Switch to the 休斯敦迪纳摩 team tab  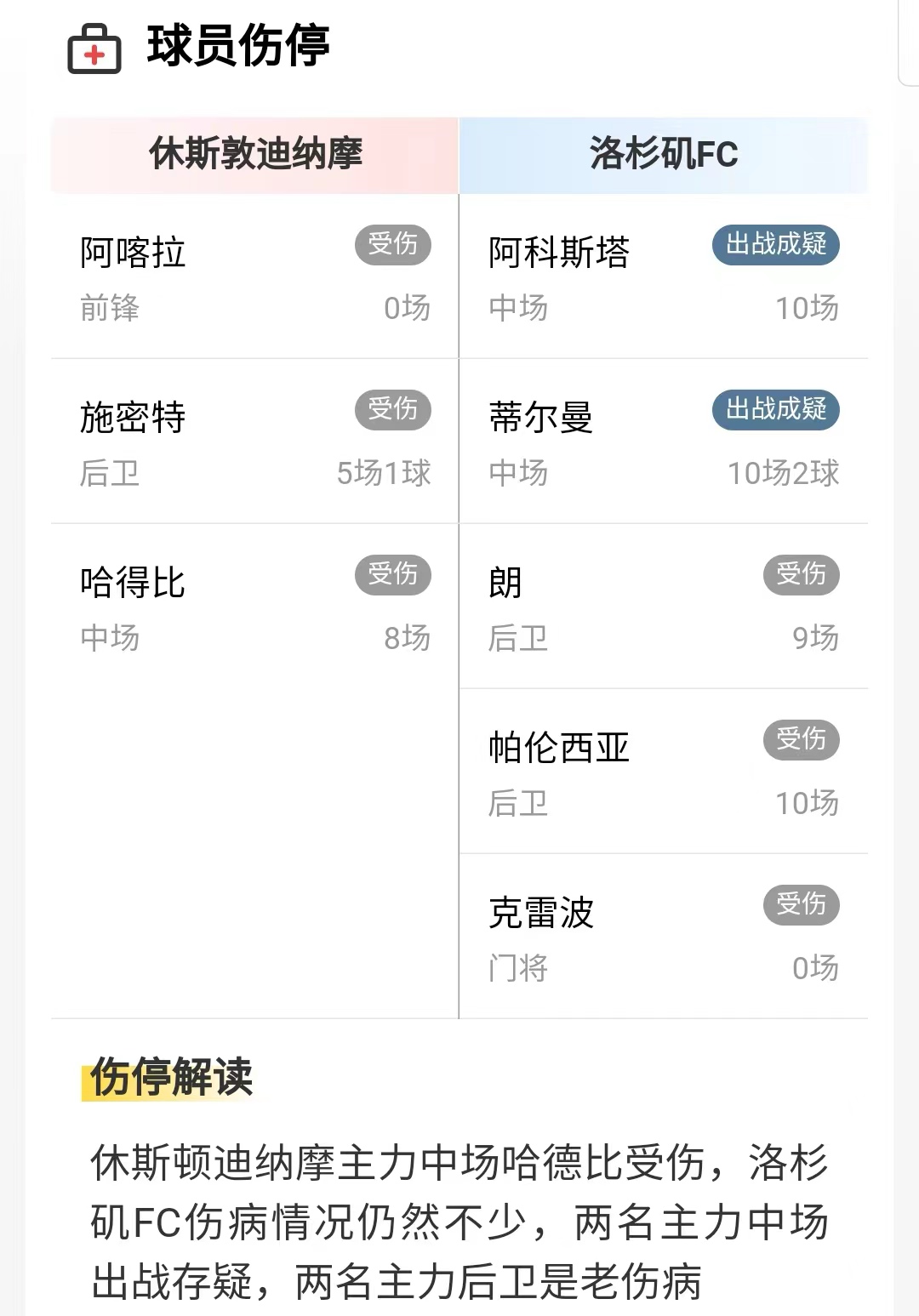pyautogui.click(x=255, y=155)
